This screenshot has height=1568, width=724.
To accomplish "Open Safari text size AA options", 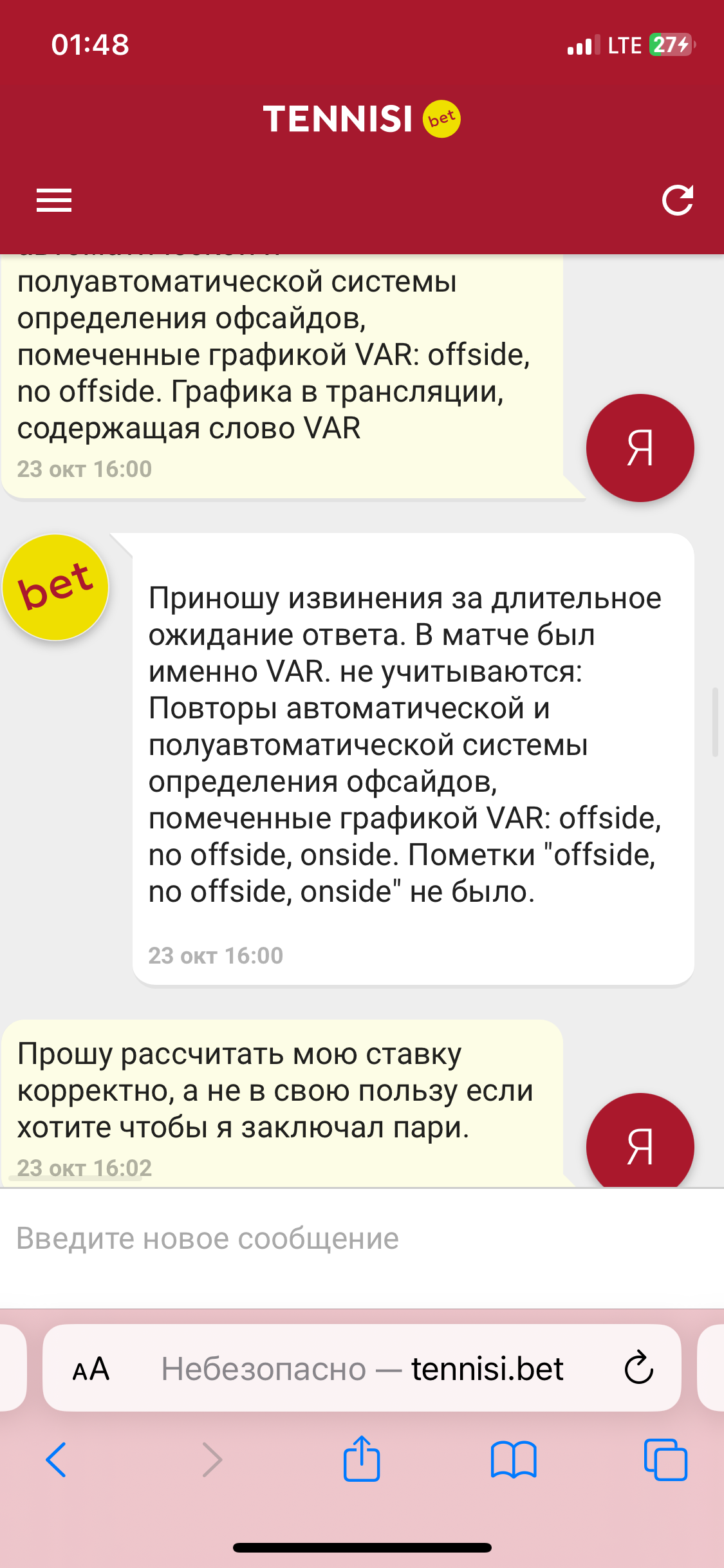I will (91, 1368).
